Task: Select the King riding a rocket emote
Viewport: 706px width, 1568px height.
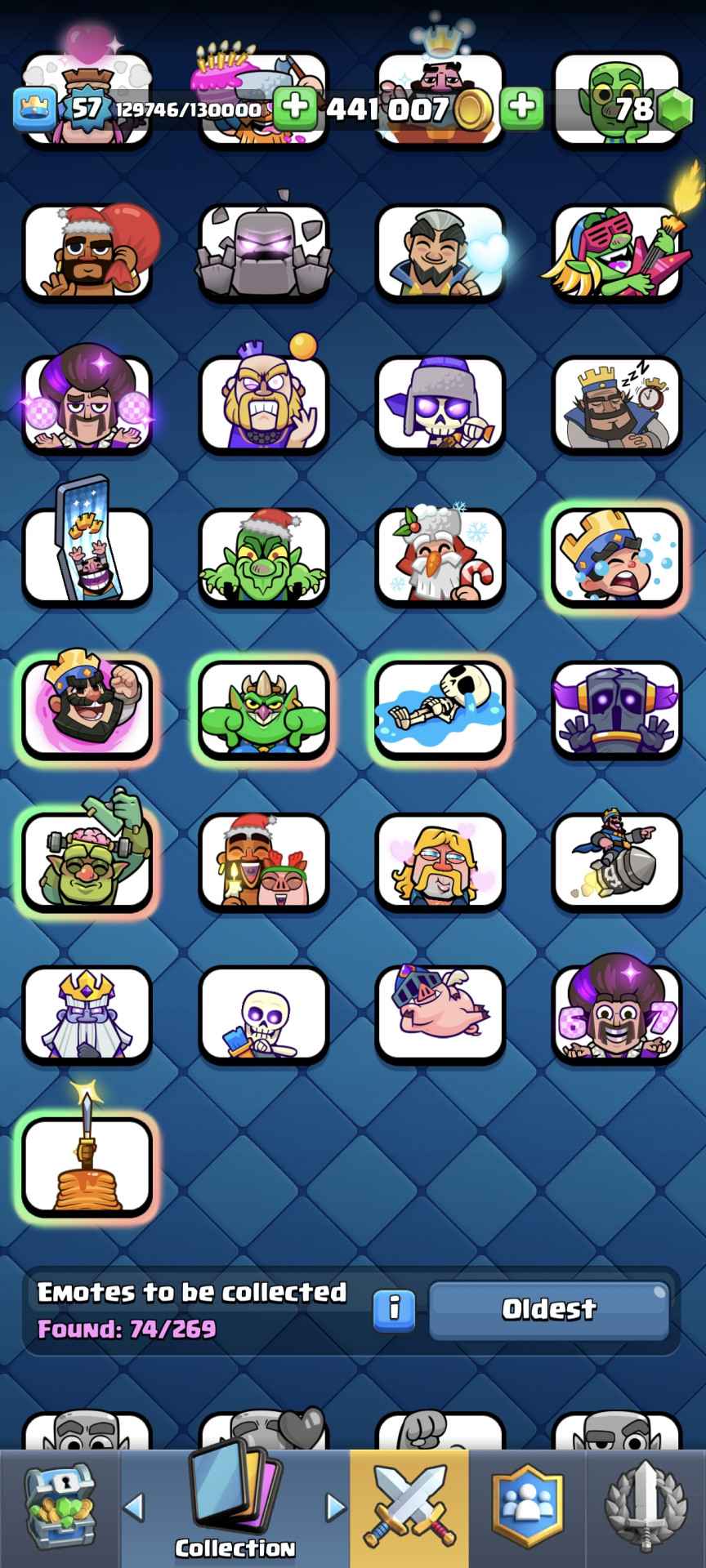Action: click(617, 861)
